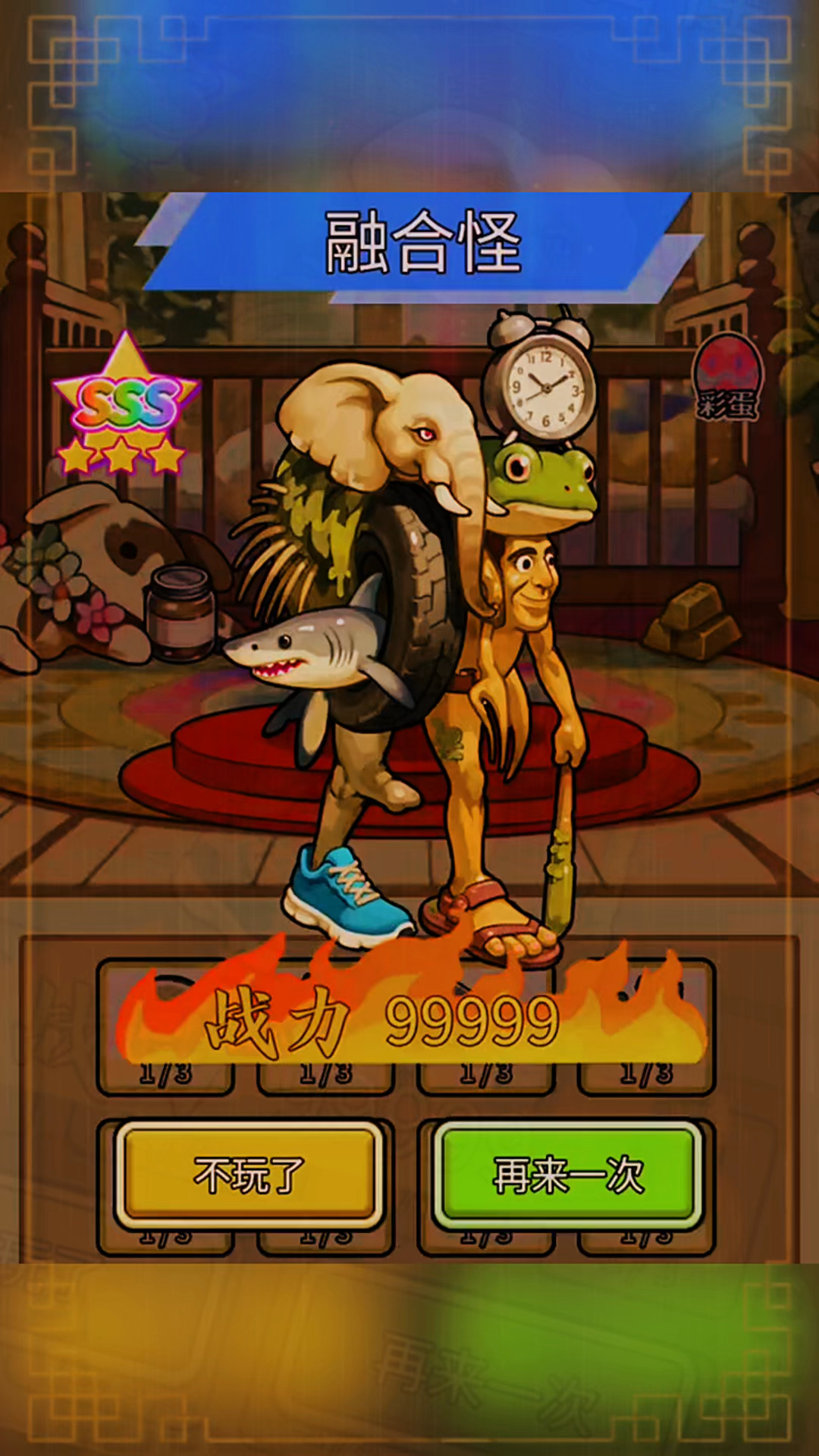Tap the 不玩了 quit button
The height and width of the screenshot is (1456, 819).
tap(249, 1174)
